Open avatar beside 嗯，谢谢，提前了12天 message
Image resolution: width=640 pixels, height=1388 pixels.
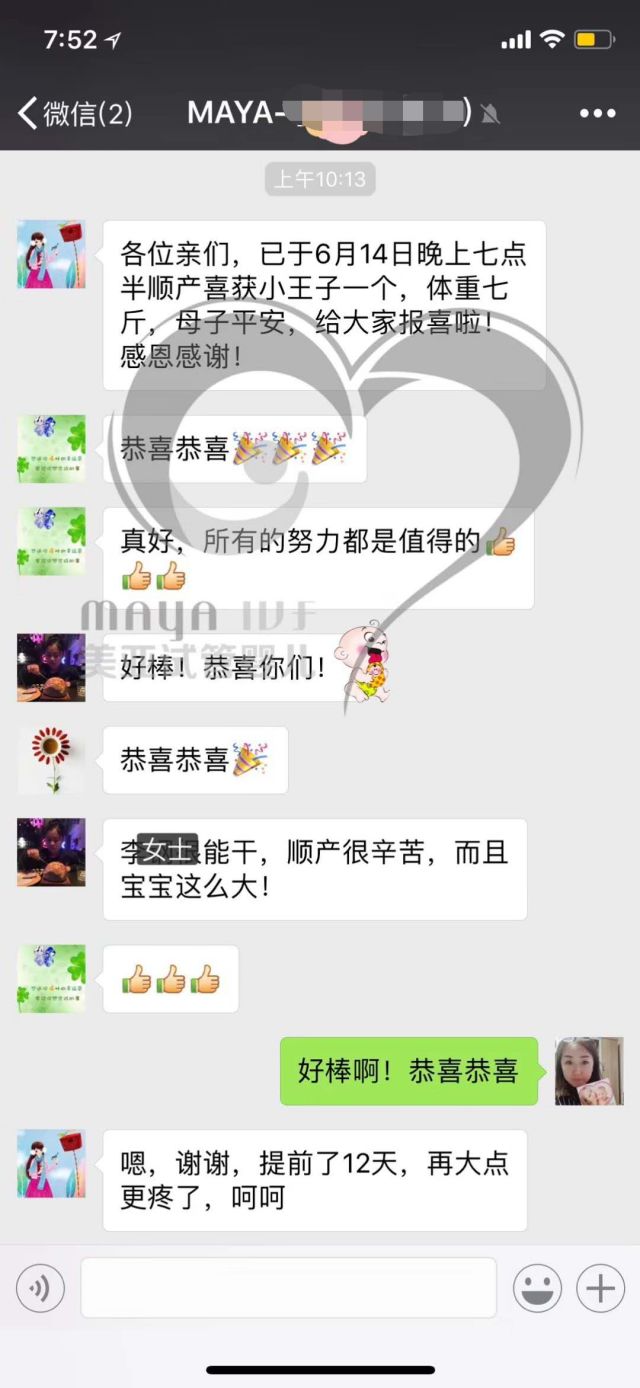click(x=51, y=1164)
